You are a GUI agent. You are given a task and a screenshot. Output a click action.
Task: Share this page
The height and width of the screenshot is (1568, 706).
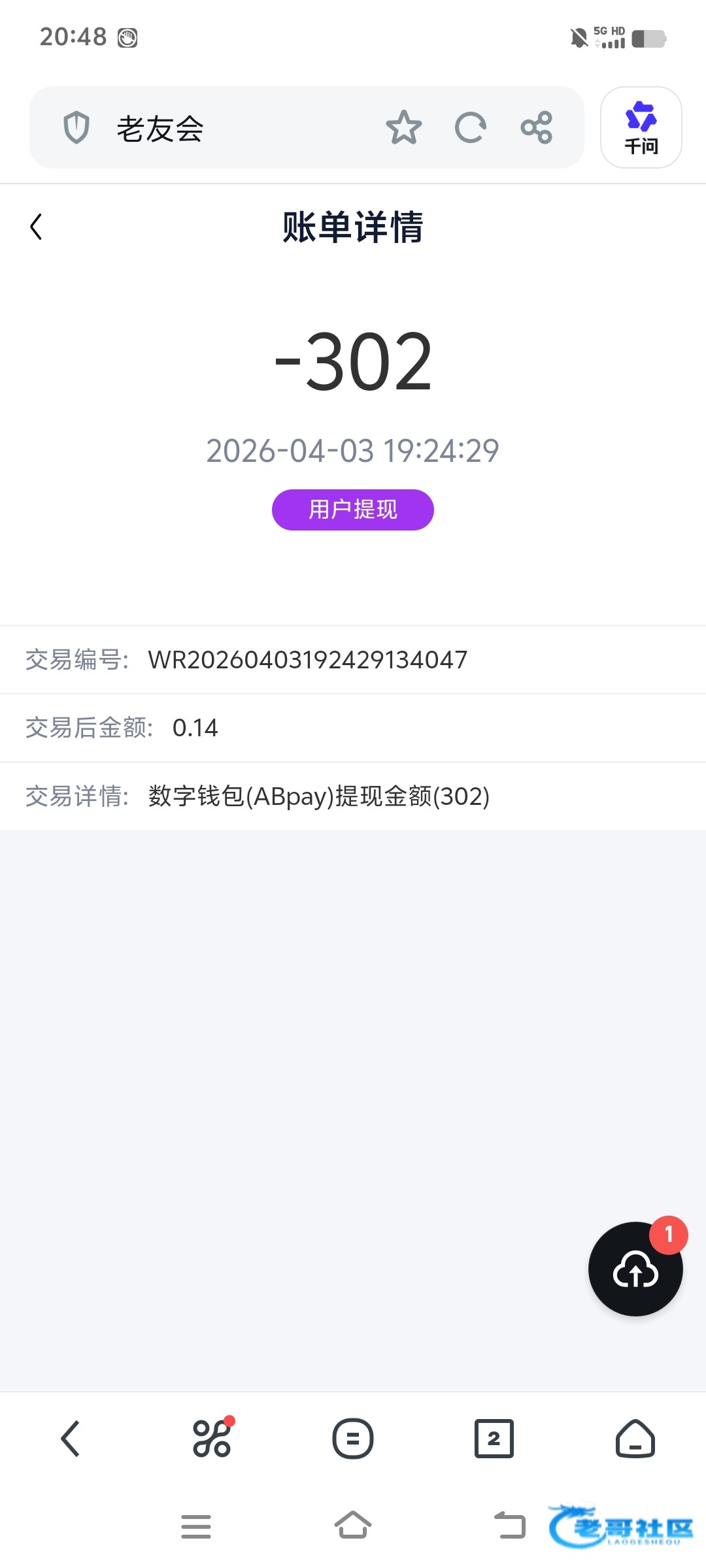[x=537, y=127]
